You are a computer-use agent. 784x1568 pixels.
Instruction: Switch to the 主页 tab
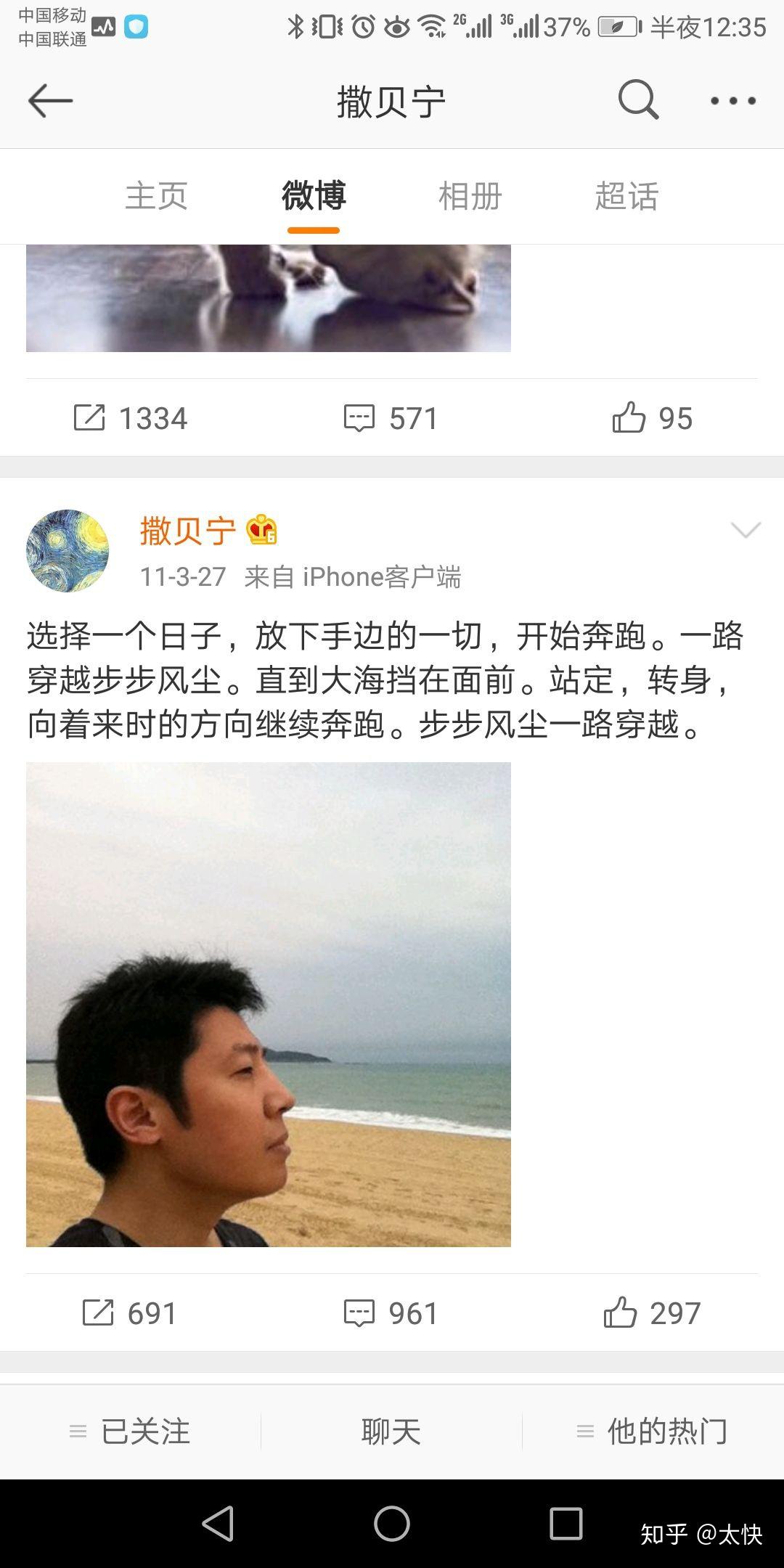(x=157, y=196)
